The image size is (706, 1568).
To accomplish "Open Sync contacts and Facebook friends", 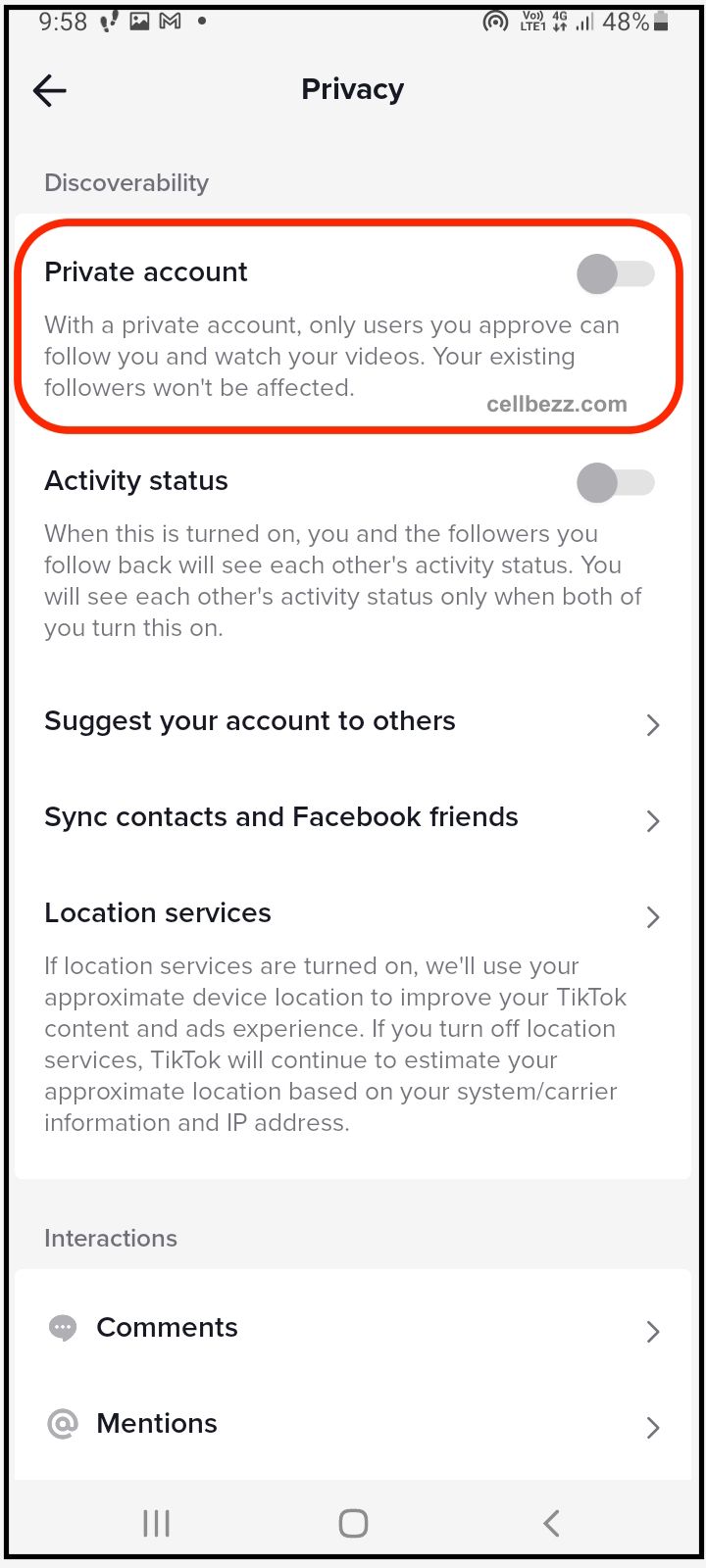I will [x=353, y=818].
